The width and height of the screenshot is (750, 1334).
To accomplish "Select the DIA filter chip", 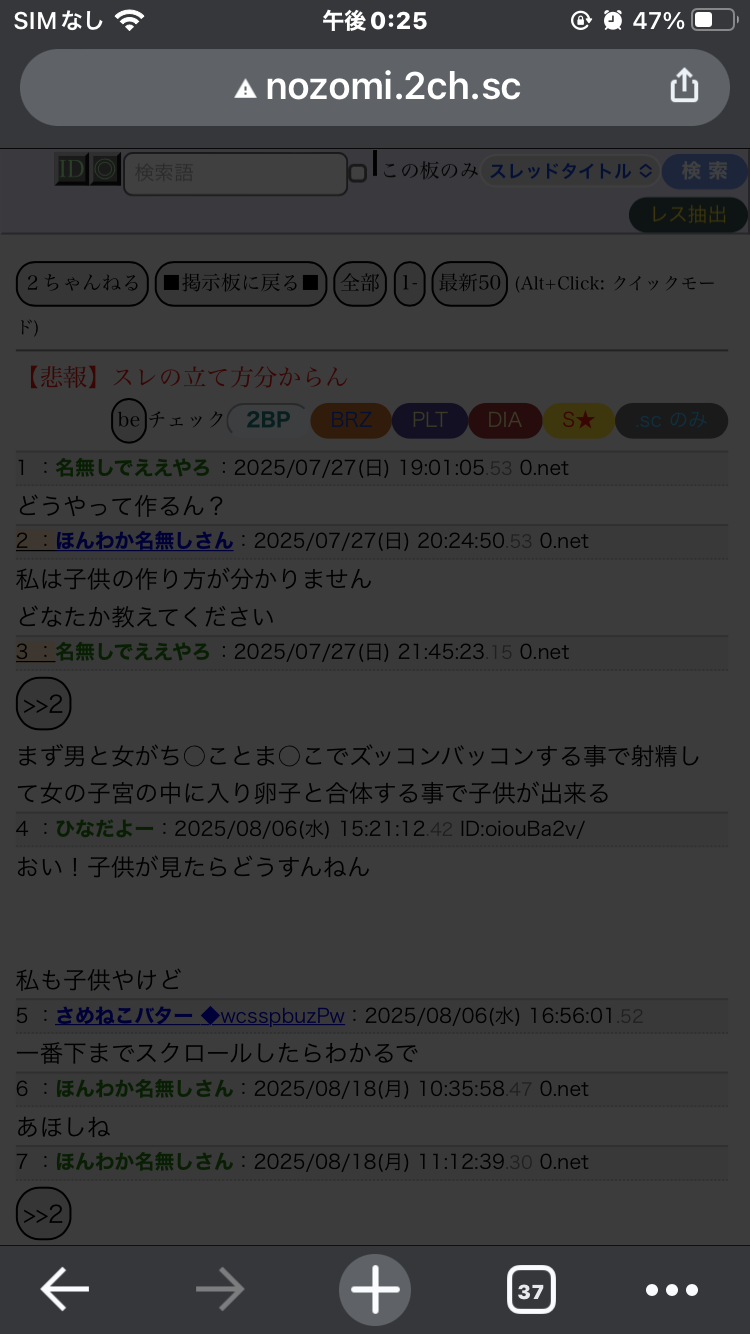I will tap(505, 420).
